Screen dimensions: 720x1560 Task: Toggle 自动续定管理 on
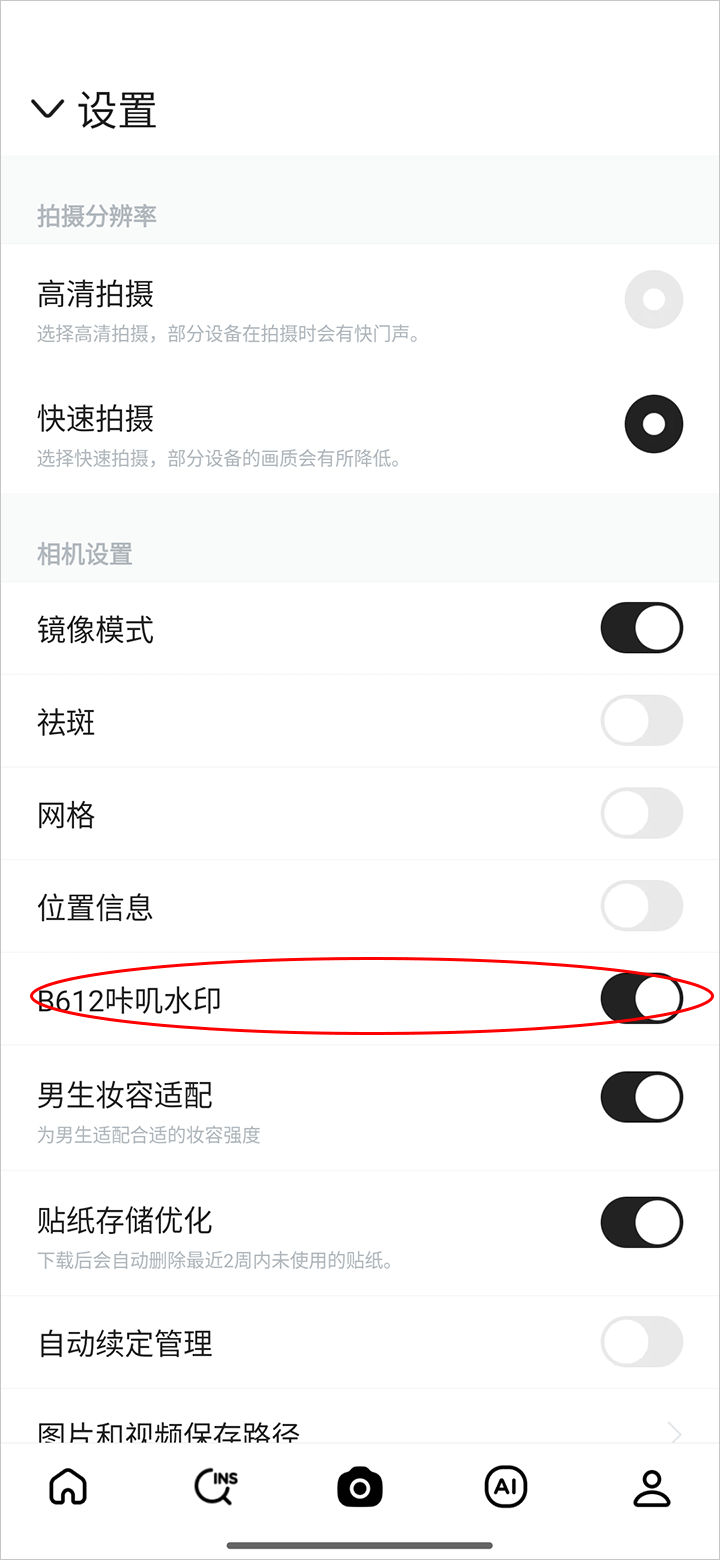tap(641, 1343)
